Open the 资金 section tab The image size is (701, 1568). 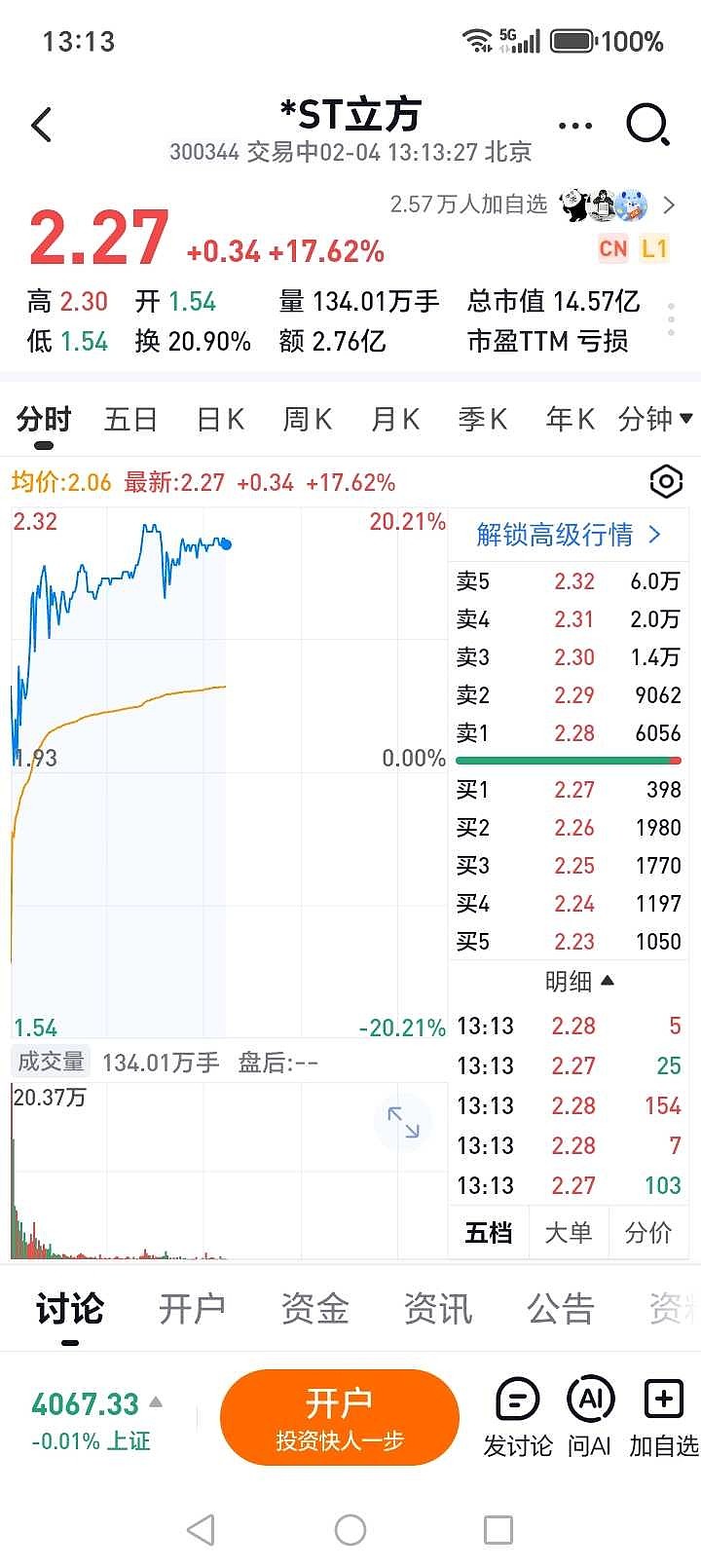click(314, 1309)
